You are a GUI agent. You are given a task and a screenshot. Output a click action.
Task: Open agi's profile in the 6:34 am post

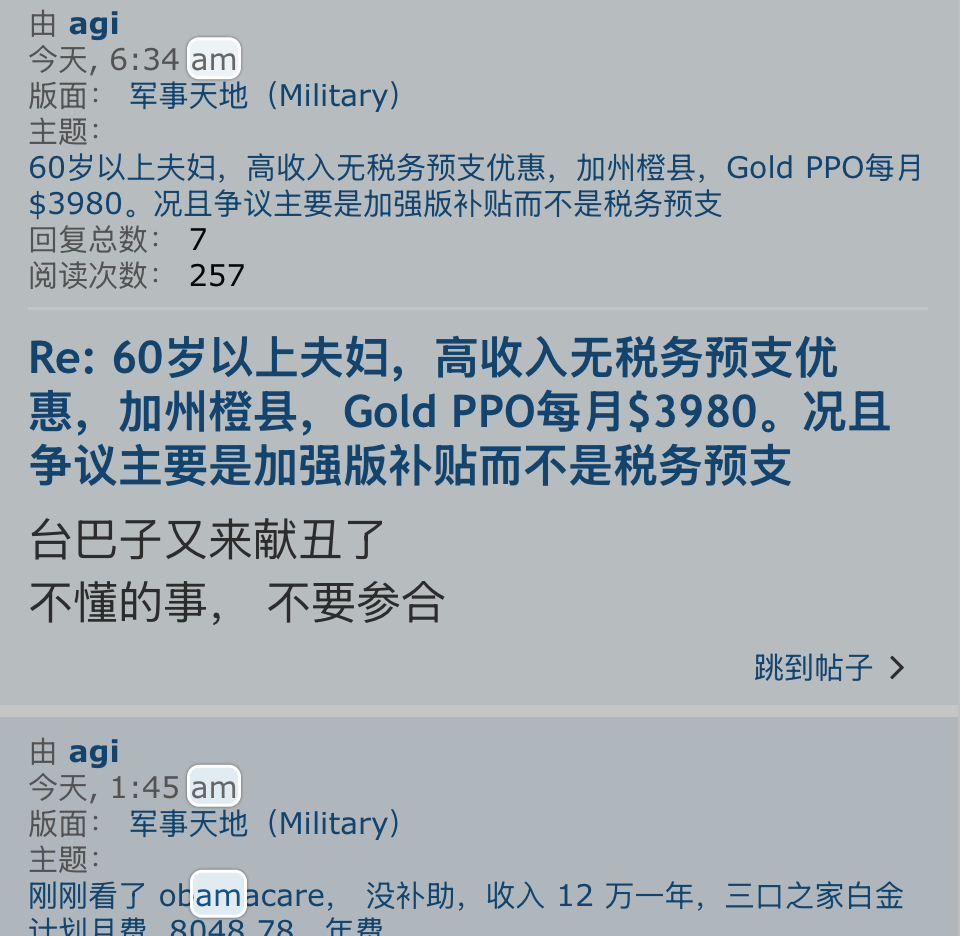click(x=93, y=24)
